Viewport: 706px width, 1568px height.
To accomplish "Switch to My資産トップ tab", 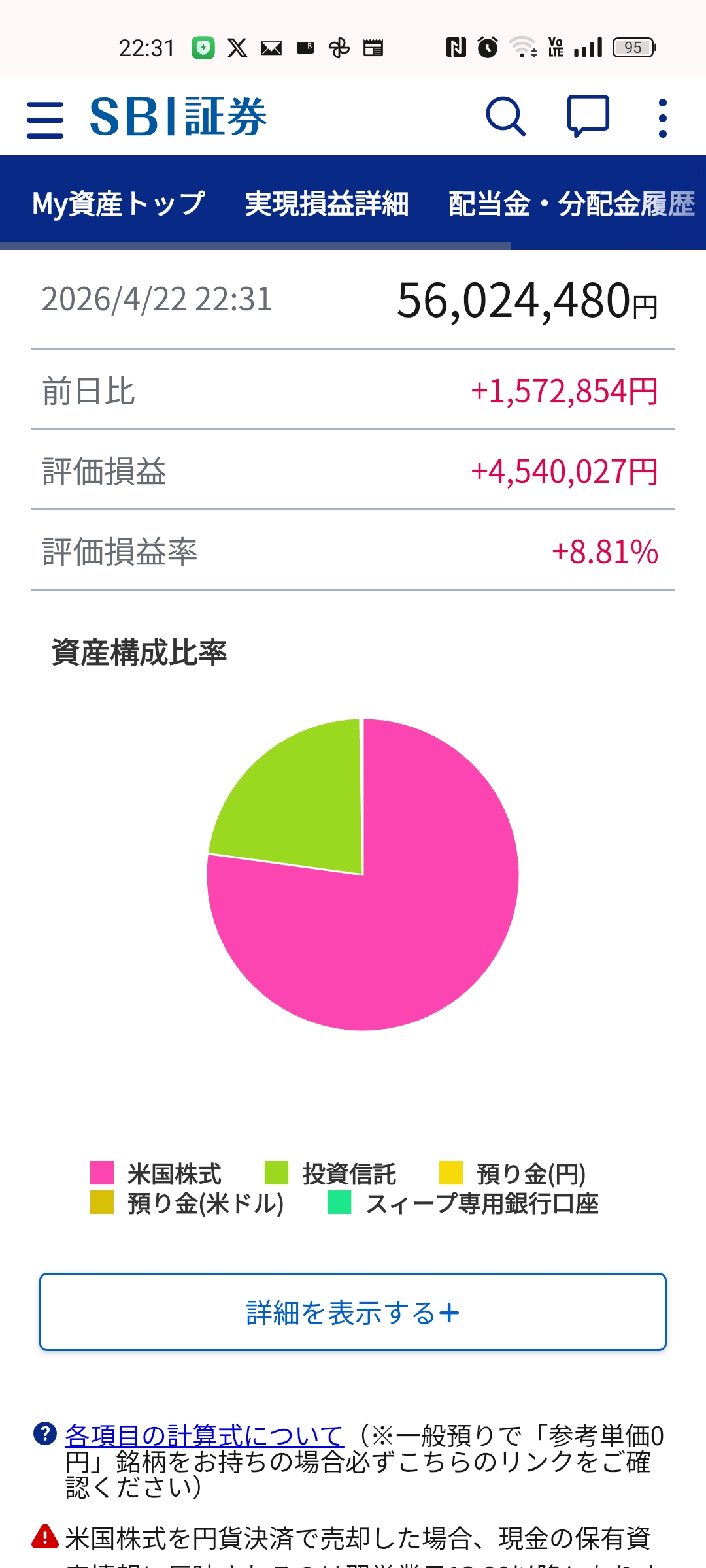I will 118,204.
